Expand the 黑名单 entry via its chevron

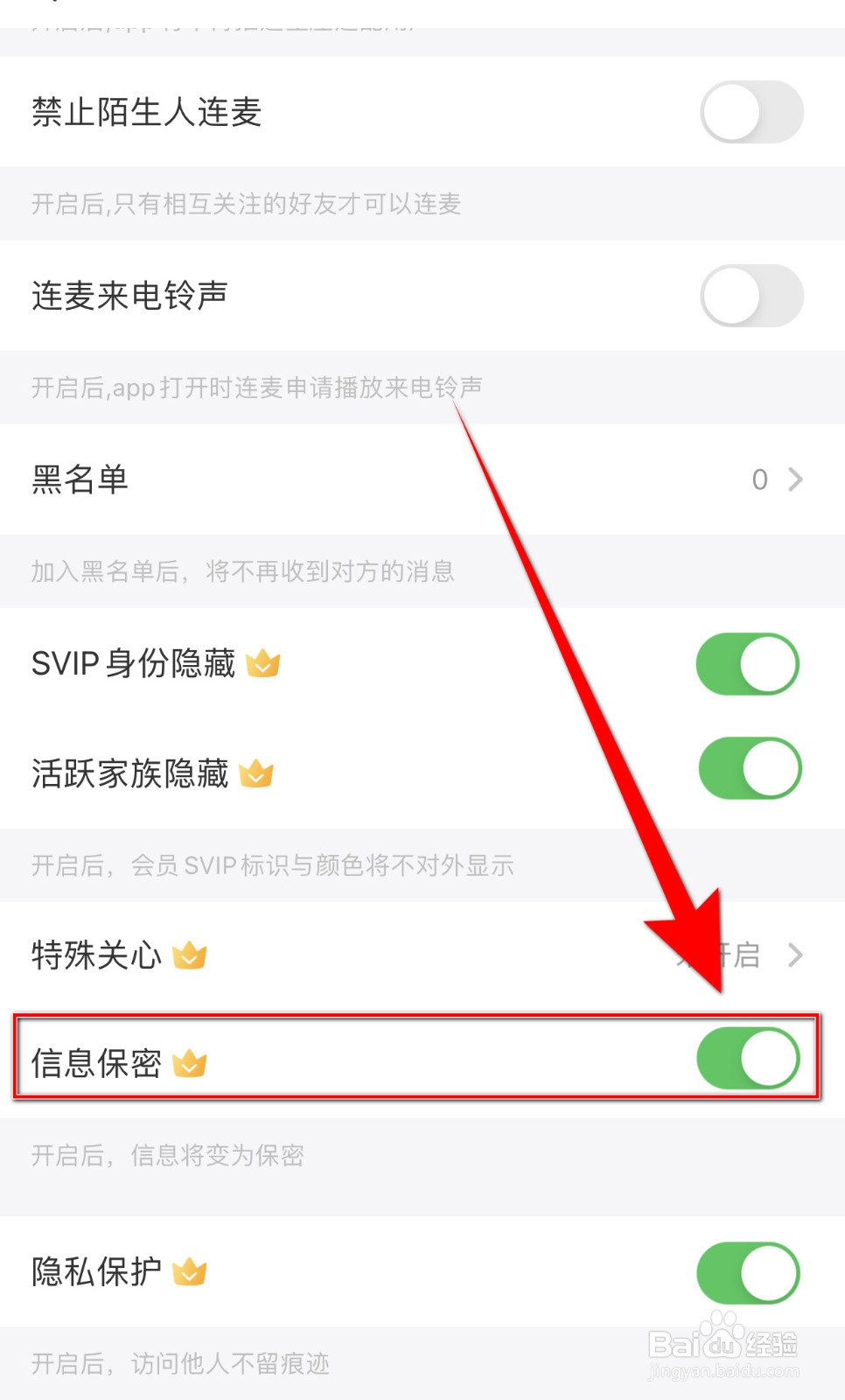[794, 479]
